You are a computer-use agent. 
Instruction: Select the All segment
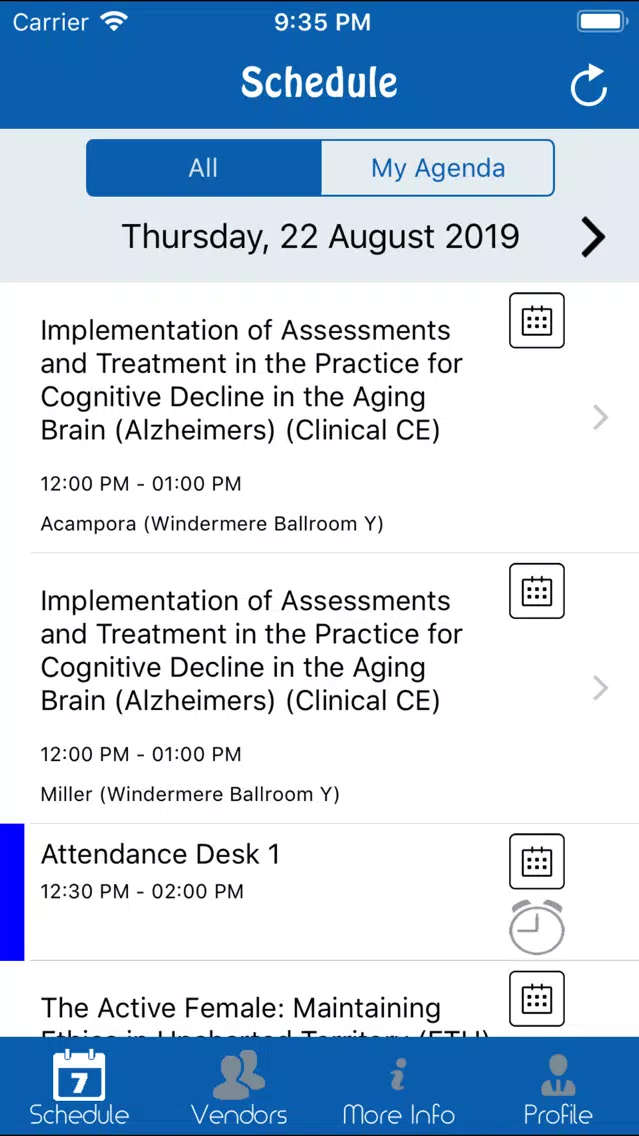(x=204, y=168)
